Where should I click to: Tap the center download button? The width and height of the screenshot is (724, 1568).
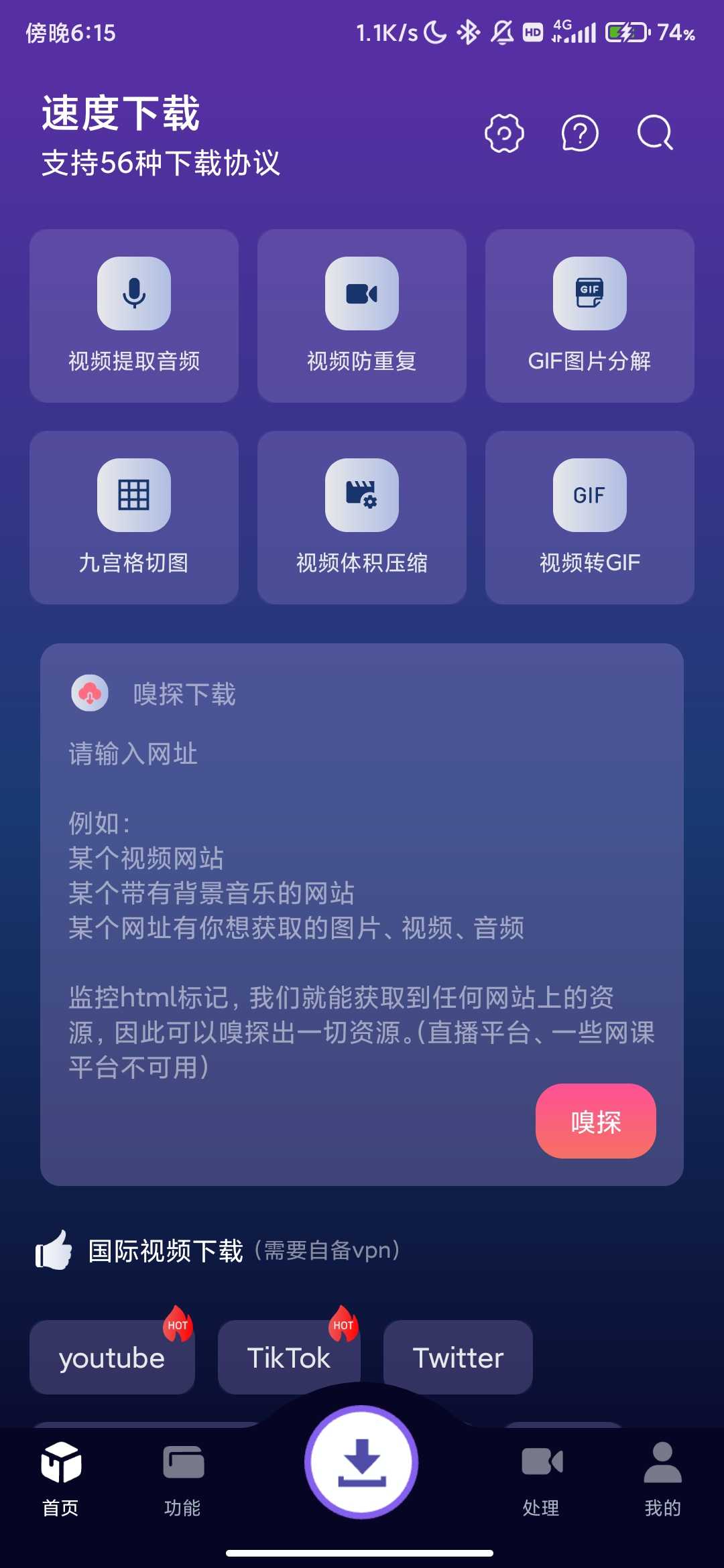(x=362, y=1462)
